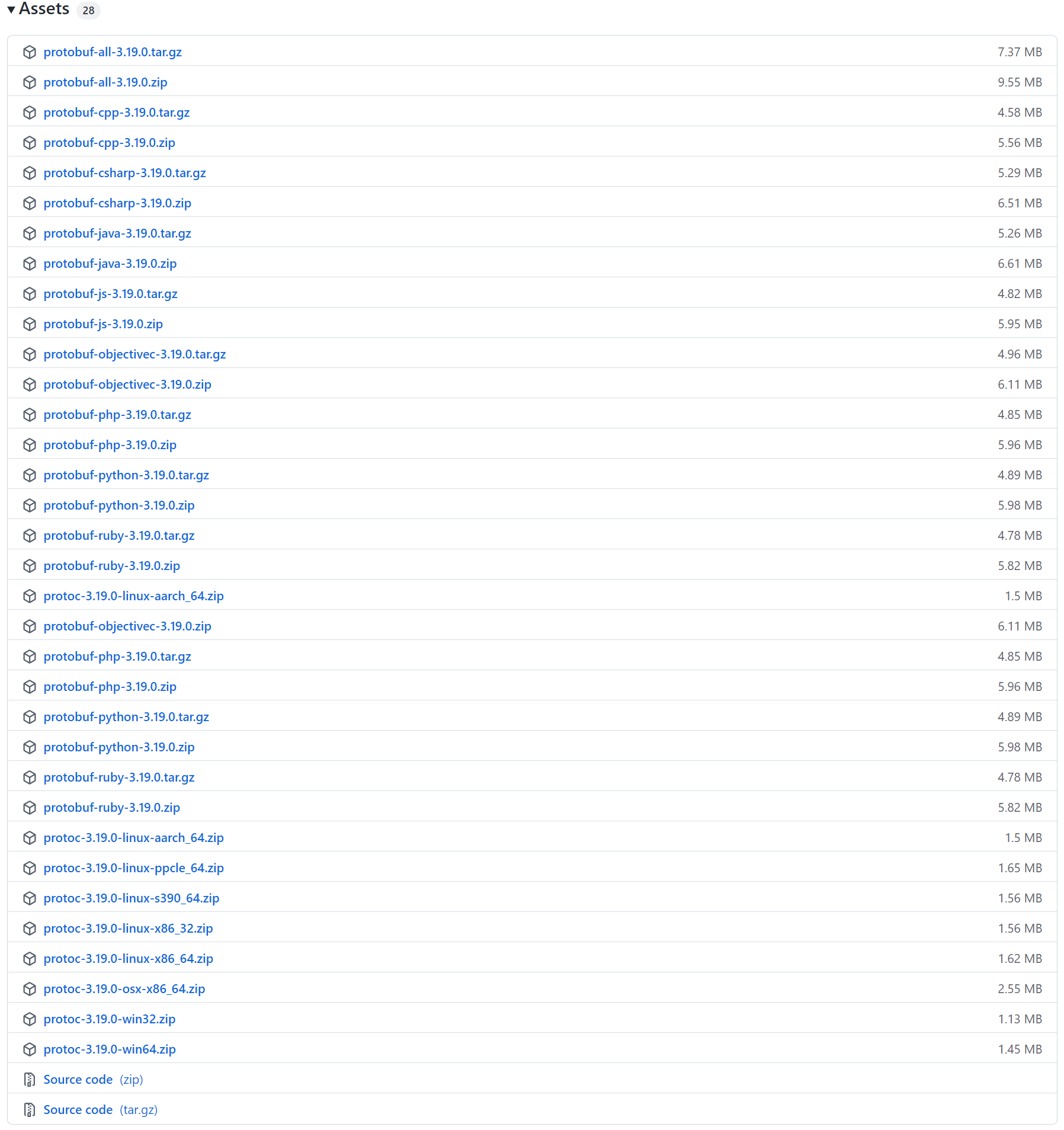Download Source code (tar.gz)
Image resolution: width=1064 pixels, height=1130 pixels.
[78, 1110]
